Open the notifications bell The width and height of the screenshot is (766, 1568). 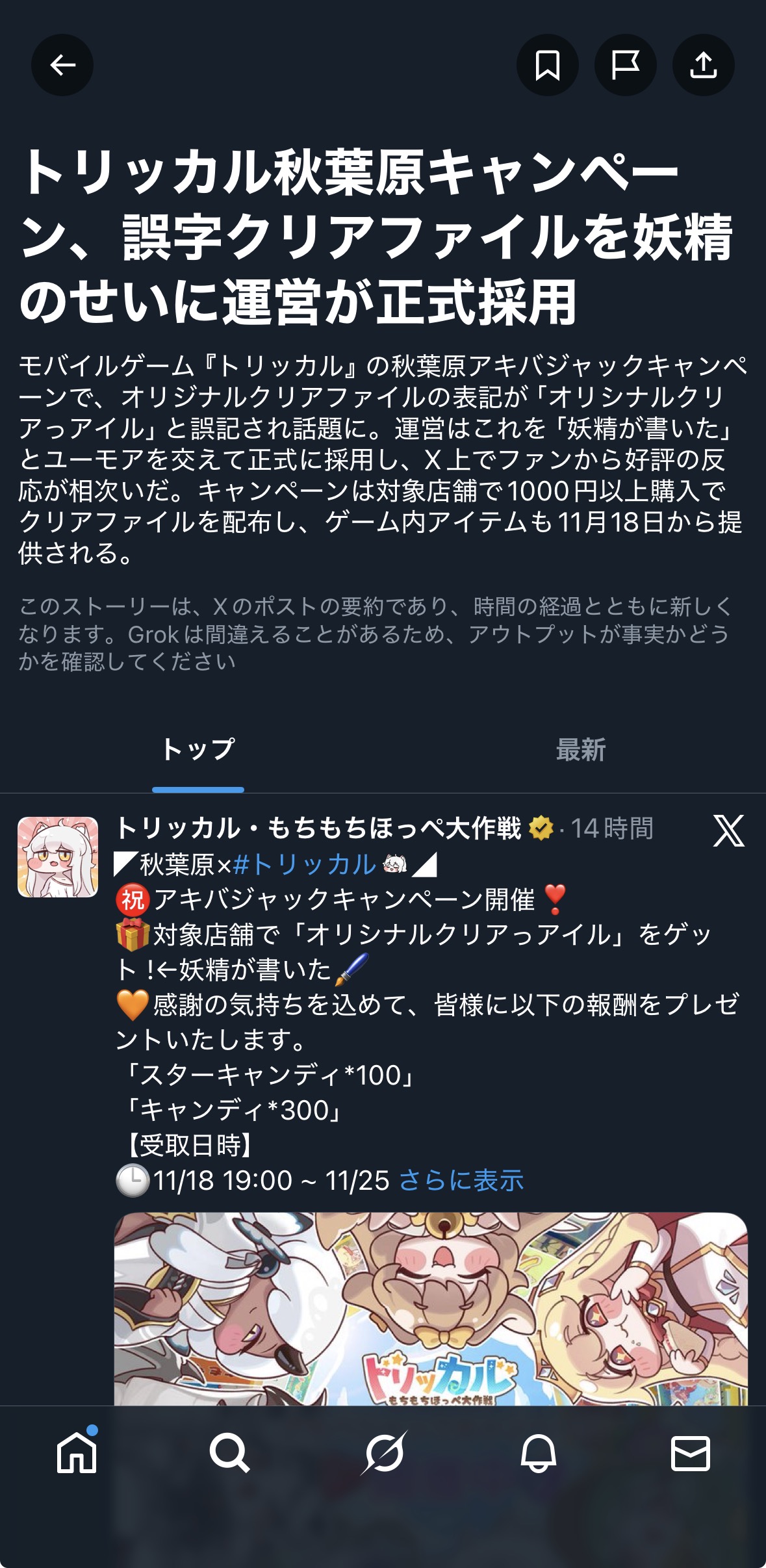click(538, 1453)
